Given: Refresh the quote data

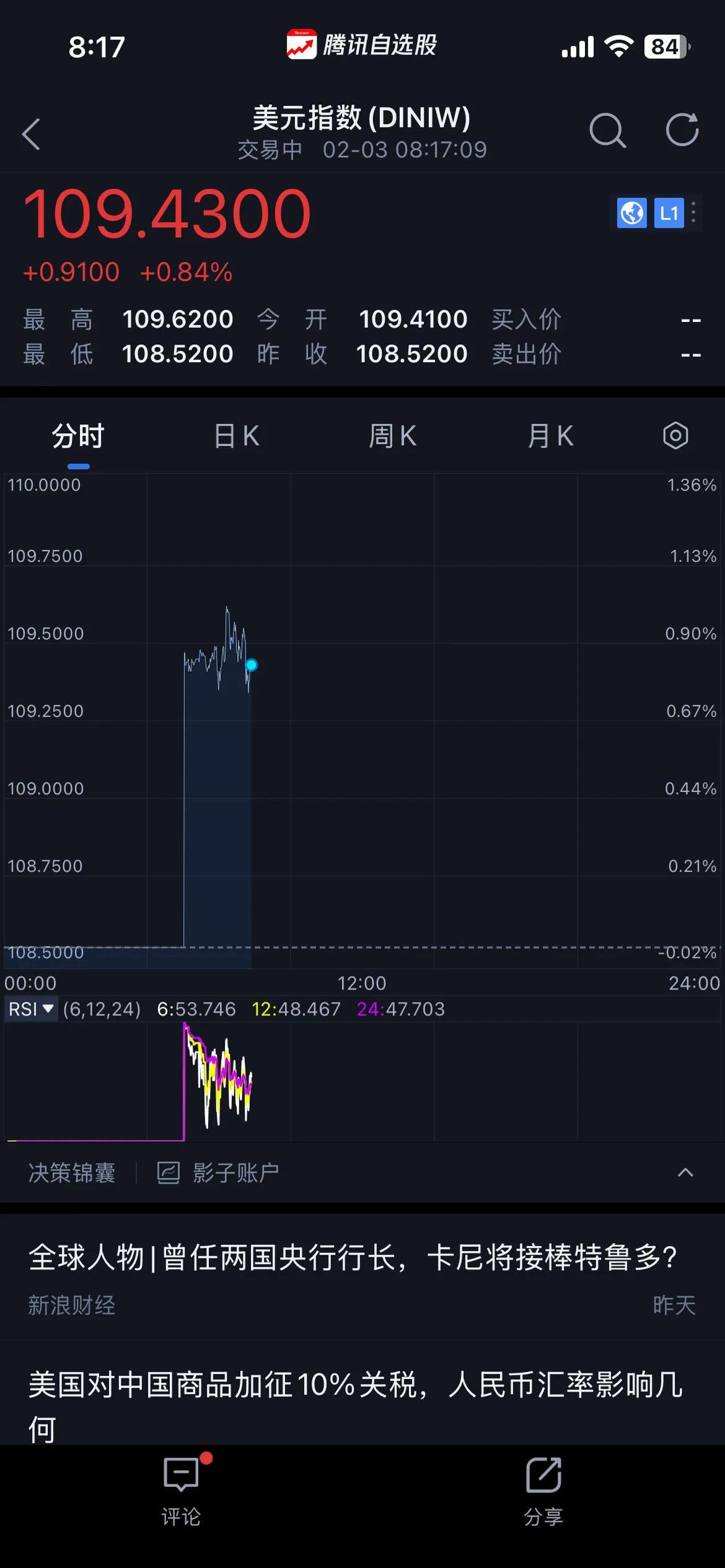Looking at the screenshot, I should 682,131.
